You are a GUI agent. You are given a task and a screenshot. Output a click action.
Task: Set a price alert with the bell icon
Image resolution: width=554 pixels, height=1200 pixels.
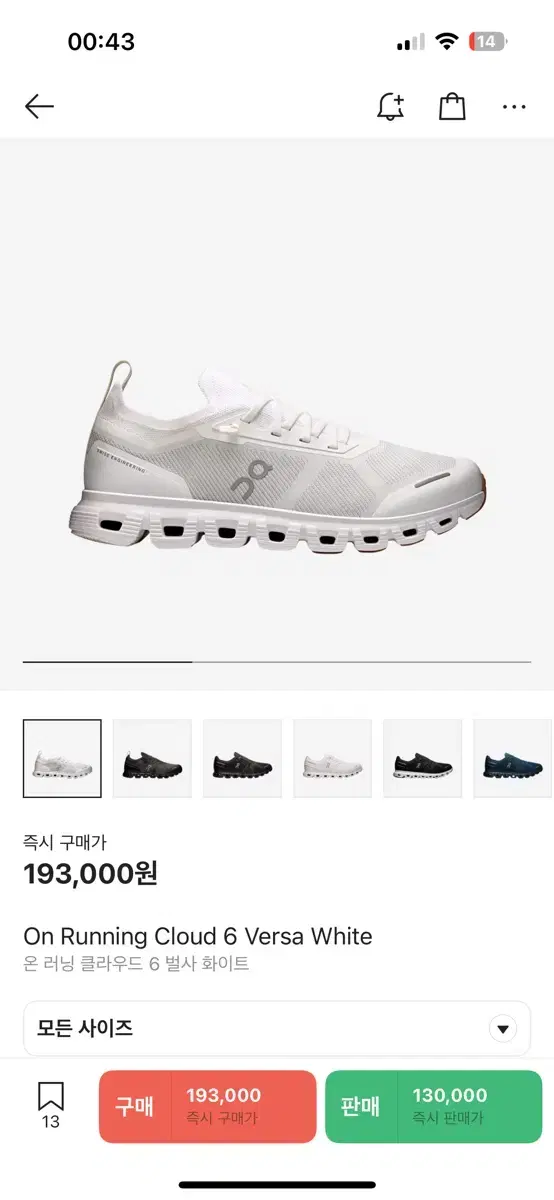pos(391,106)
